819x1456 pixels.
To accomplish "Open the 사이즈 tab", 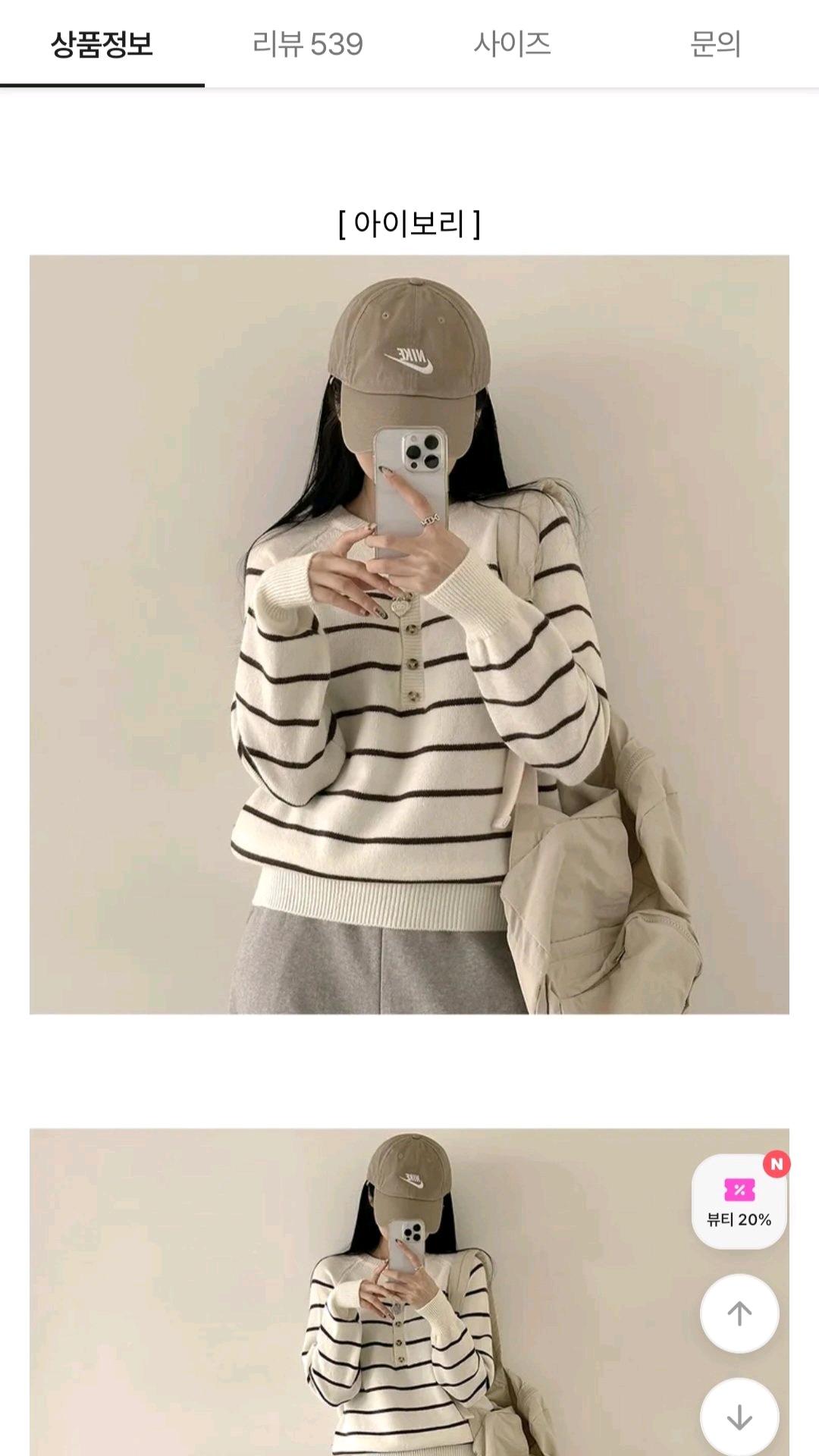I will [x=512, y=44].
